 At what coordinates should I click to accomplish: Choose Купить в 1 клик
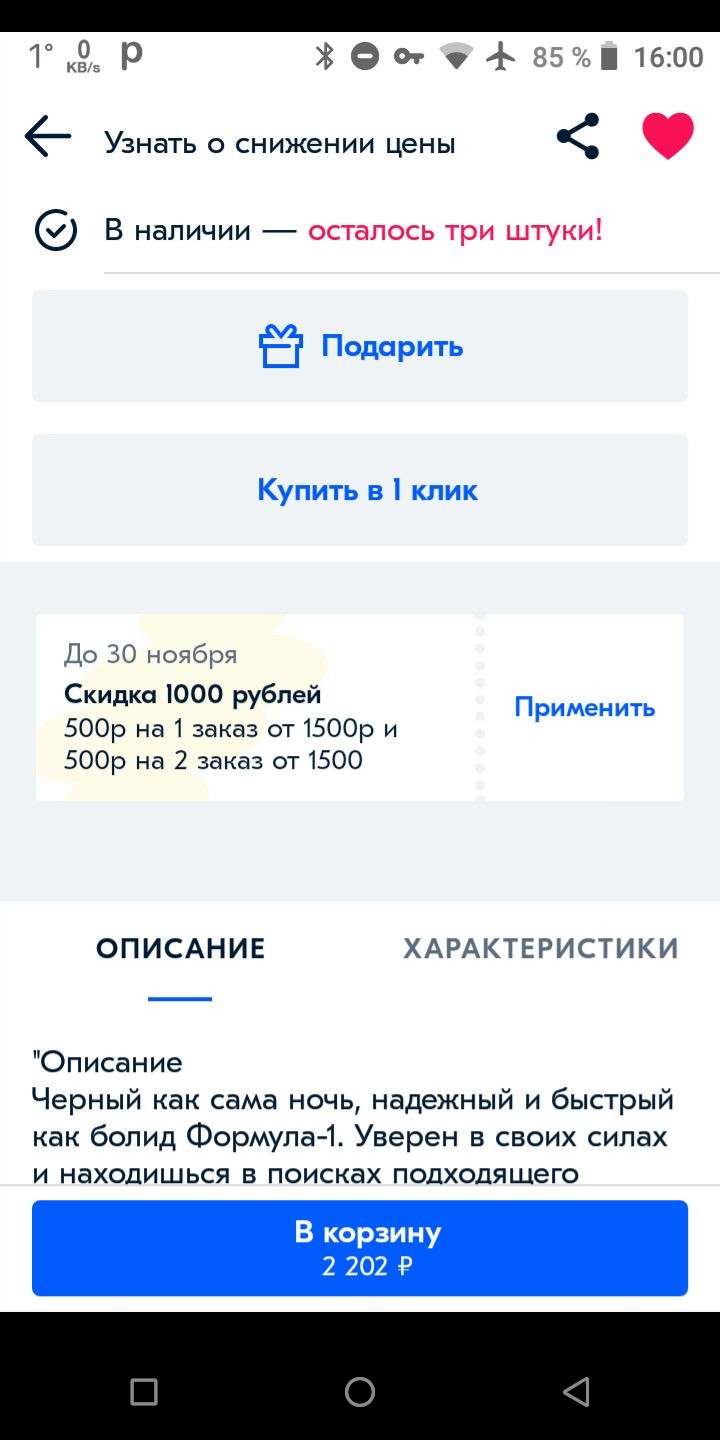(360, 490)
